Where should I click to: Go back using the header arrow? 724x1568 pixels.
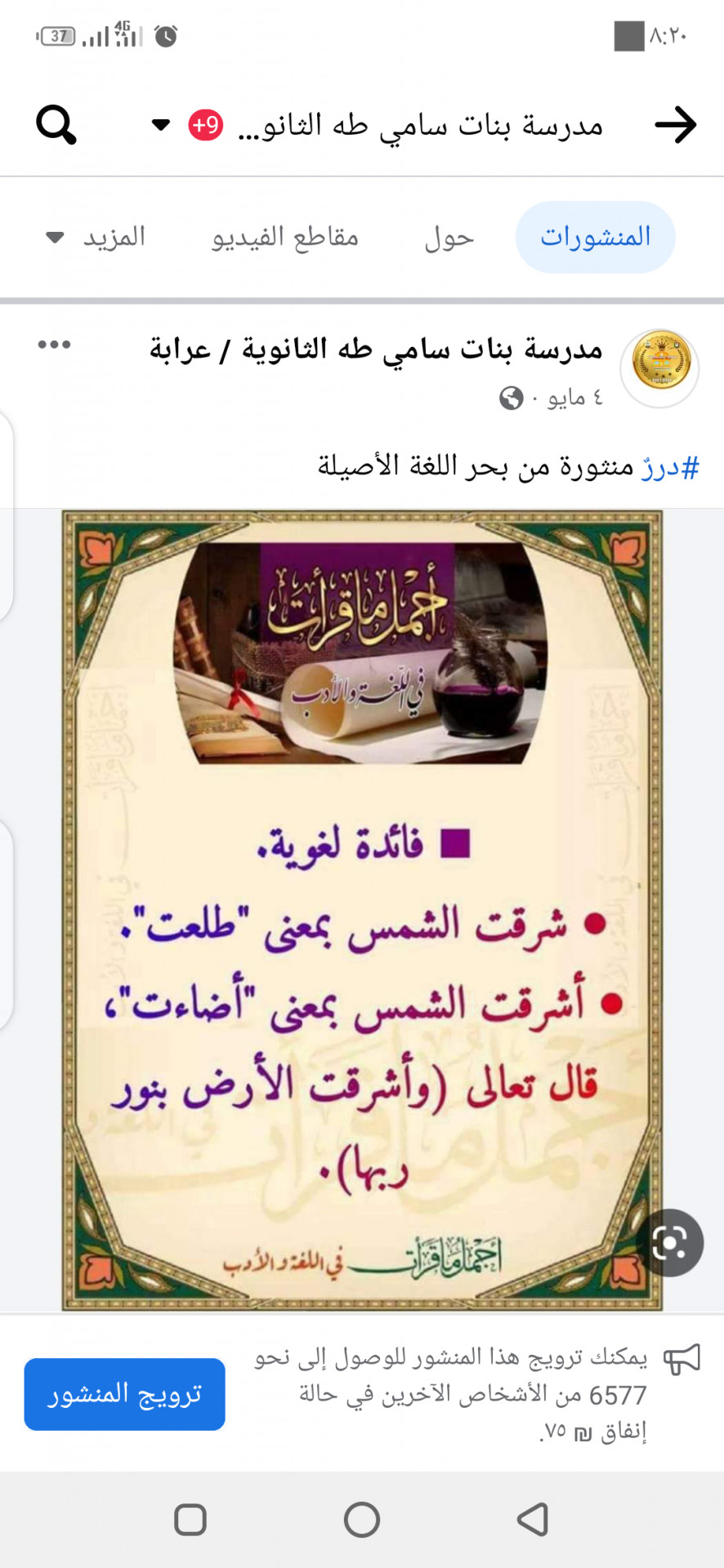(676, 125)
